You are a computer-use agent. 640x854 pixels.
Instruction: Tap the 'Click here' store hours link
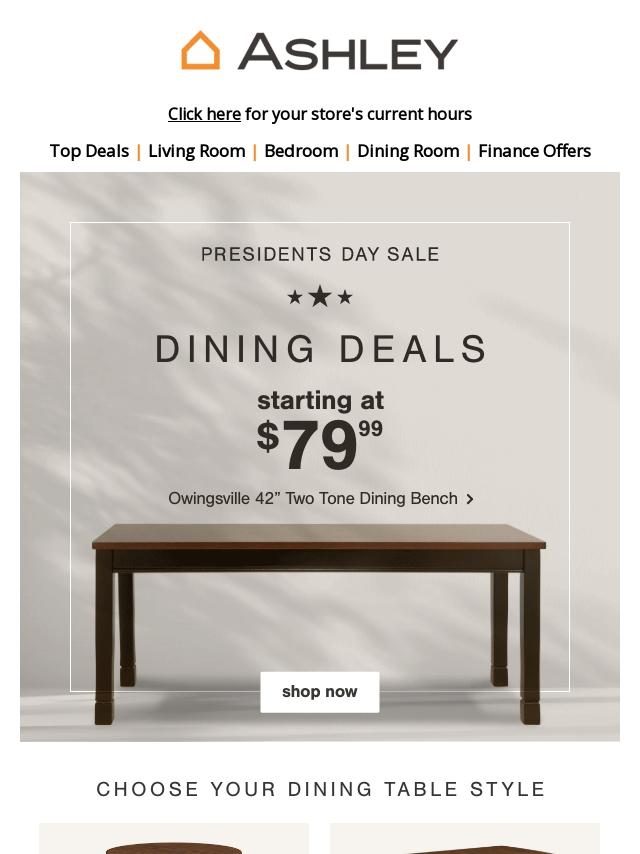[204, 114]
